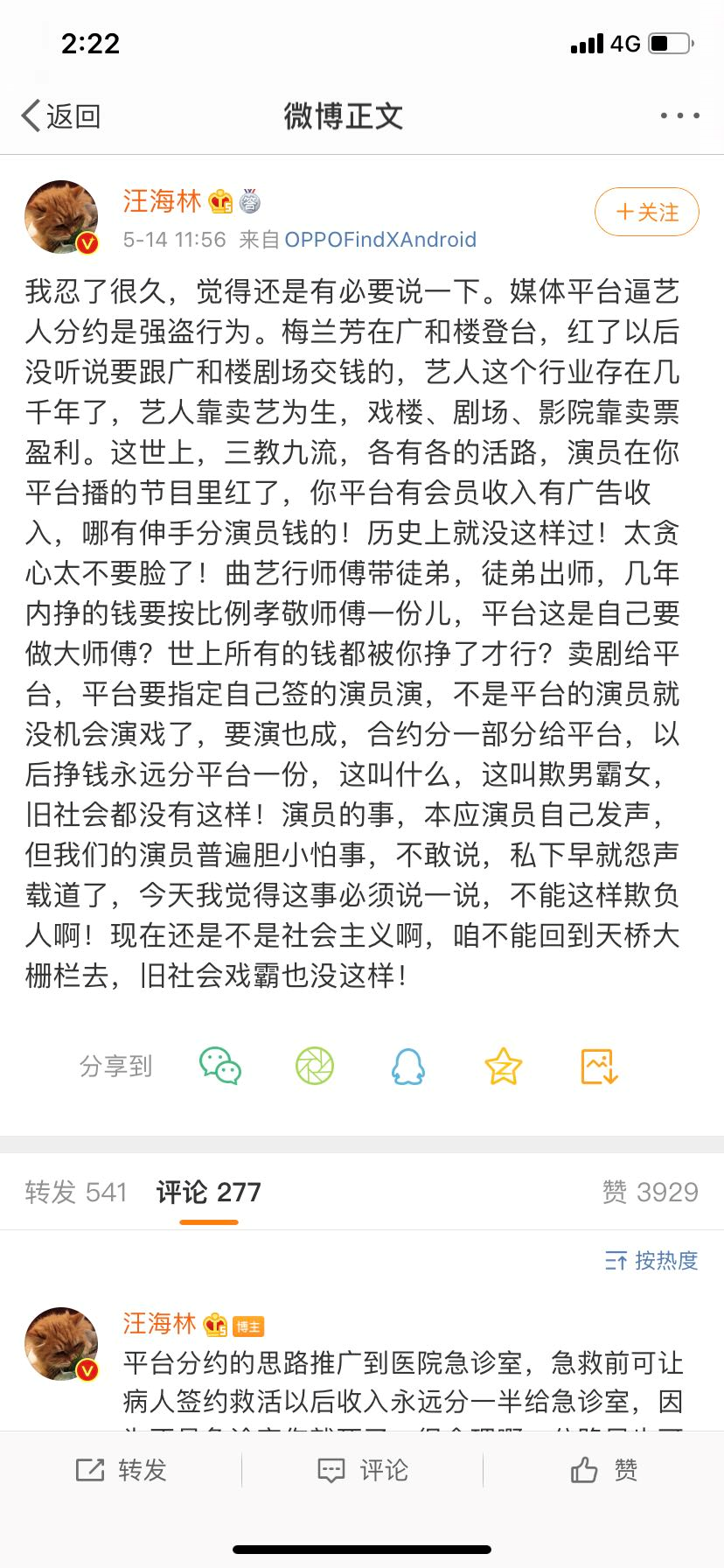Image resolution: width=724 pixels, height=1568 pixels.
Task: View the 赞 3929 likes tab
Action: click(x=650, y=1192)
